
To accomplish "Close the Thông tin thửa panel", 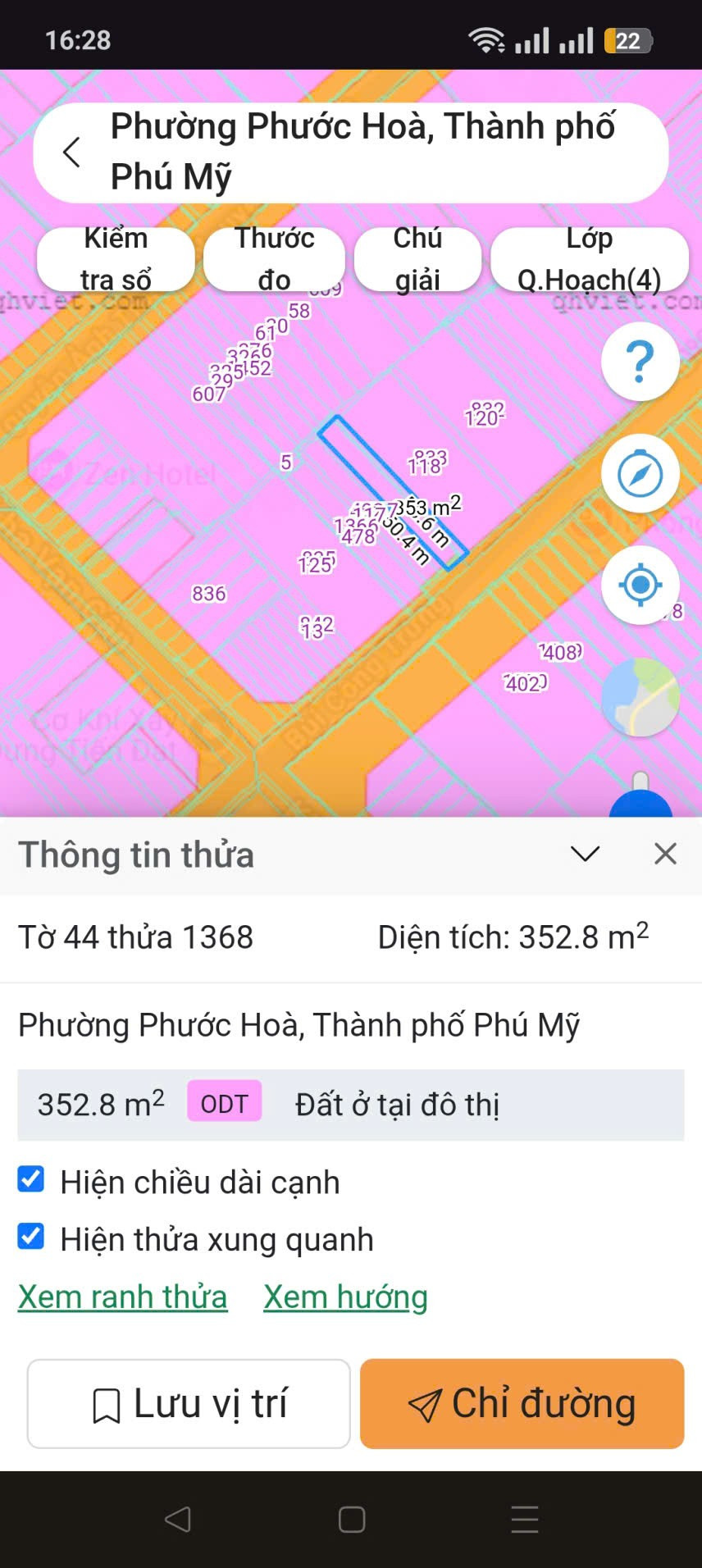I will 665,854.
